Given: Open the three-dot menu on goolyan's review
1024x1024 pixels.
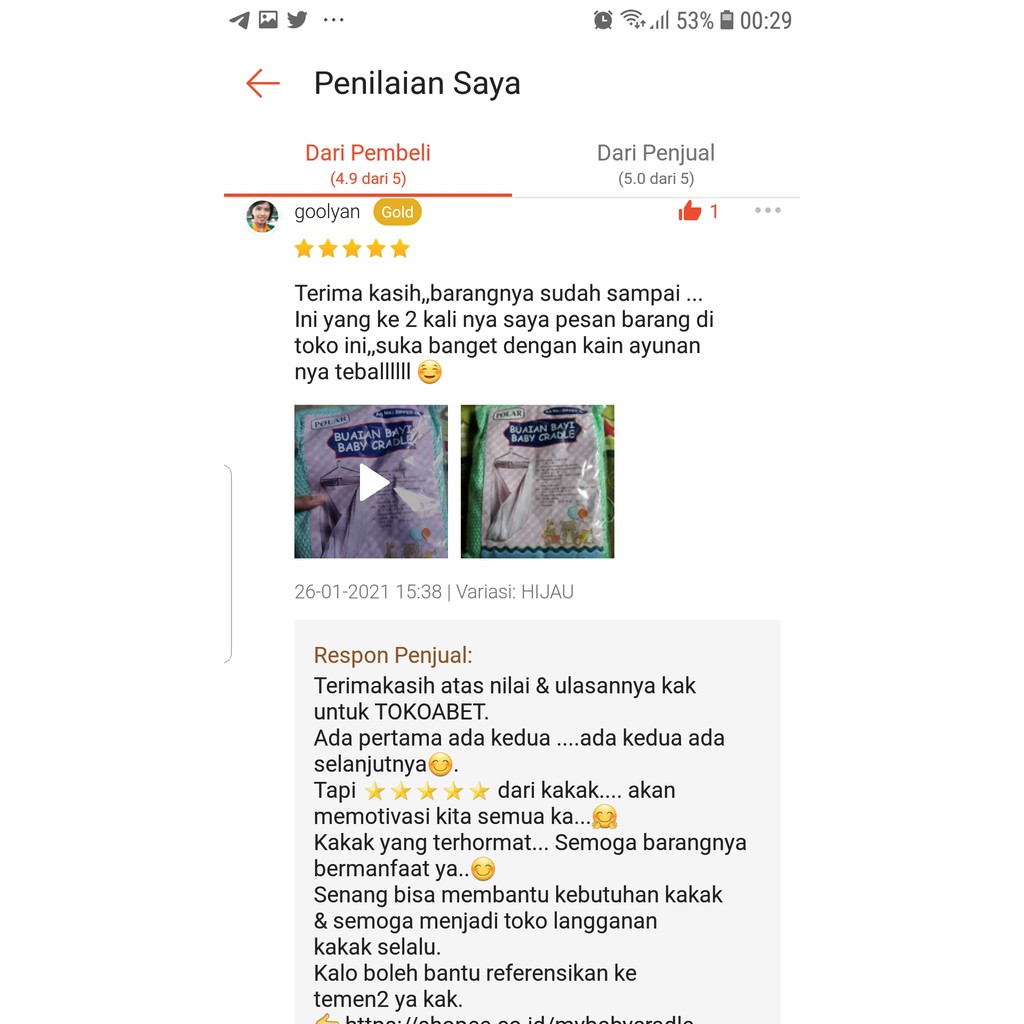Looking at the screenshot, I should coord(768,211).
